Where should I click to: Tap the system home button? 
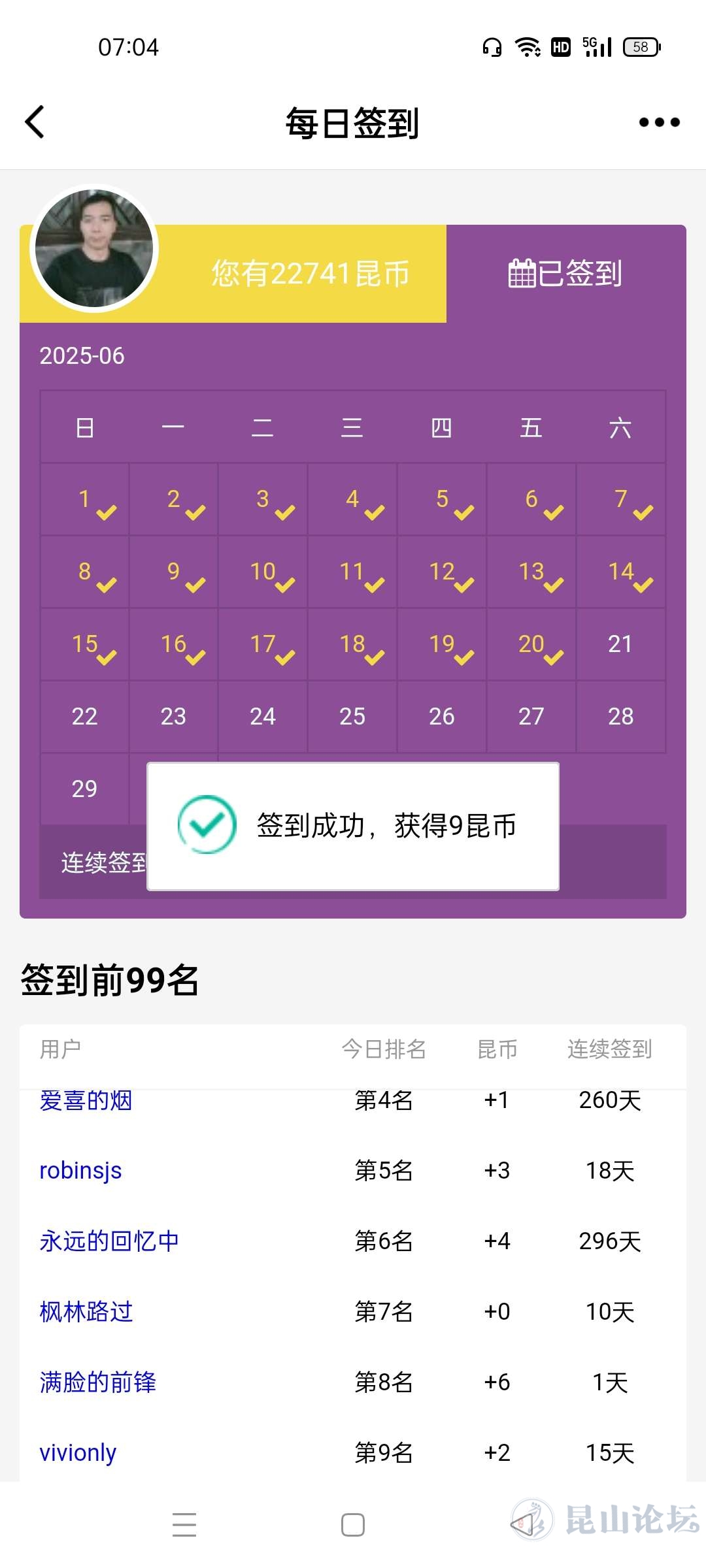(353, 1525)
